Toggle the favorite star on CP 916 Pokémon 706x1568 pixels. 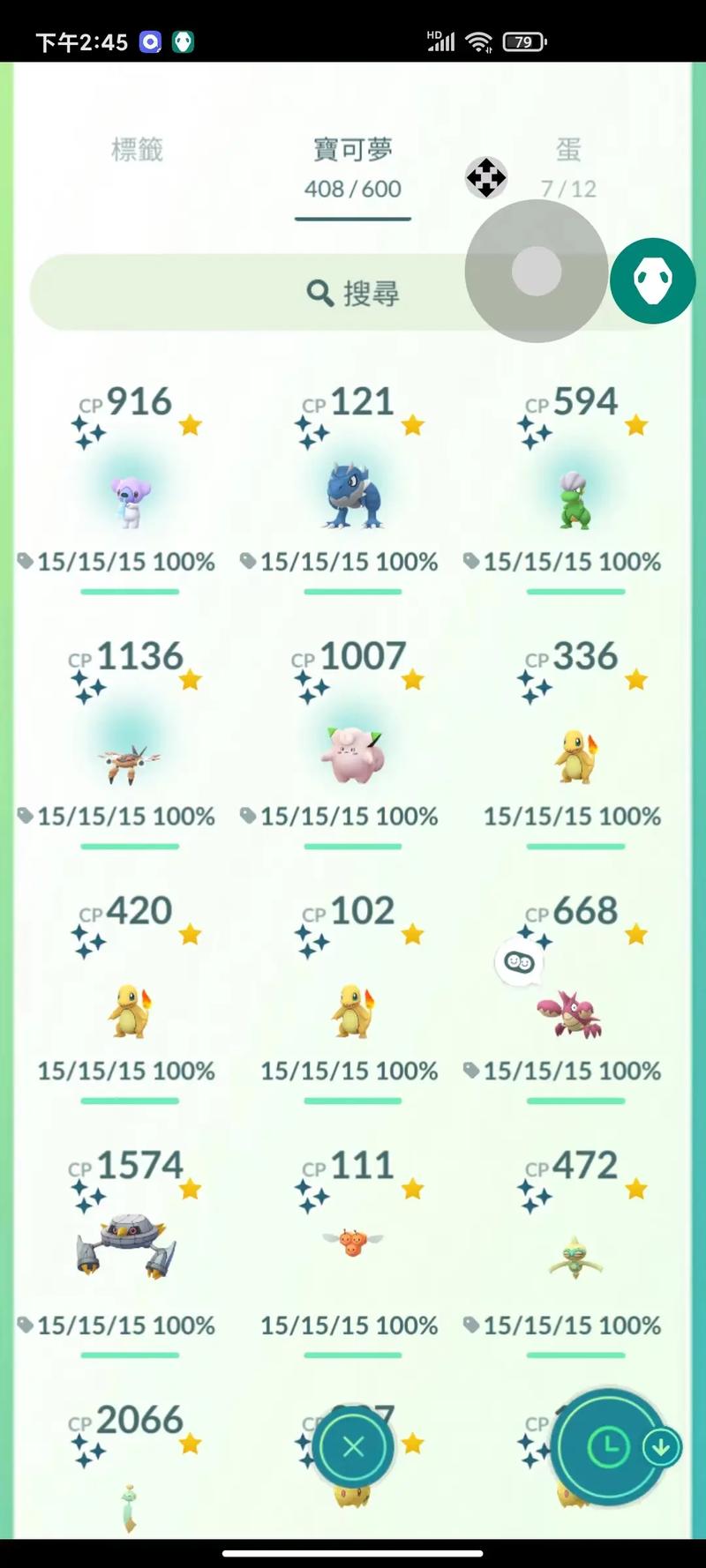pyautogui.click(x=188, y=424)
